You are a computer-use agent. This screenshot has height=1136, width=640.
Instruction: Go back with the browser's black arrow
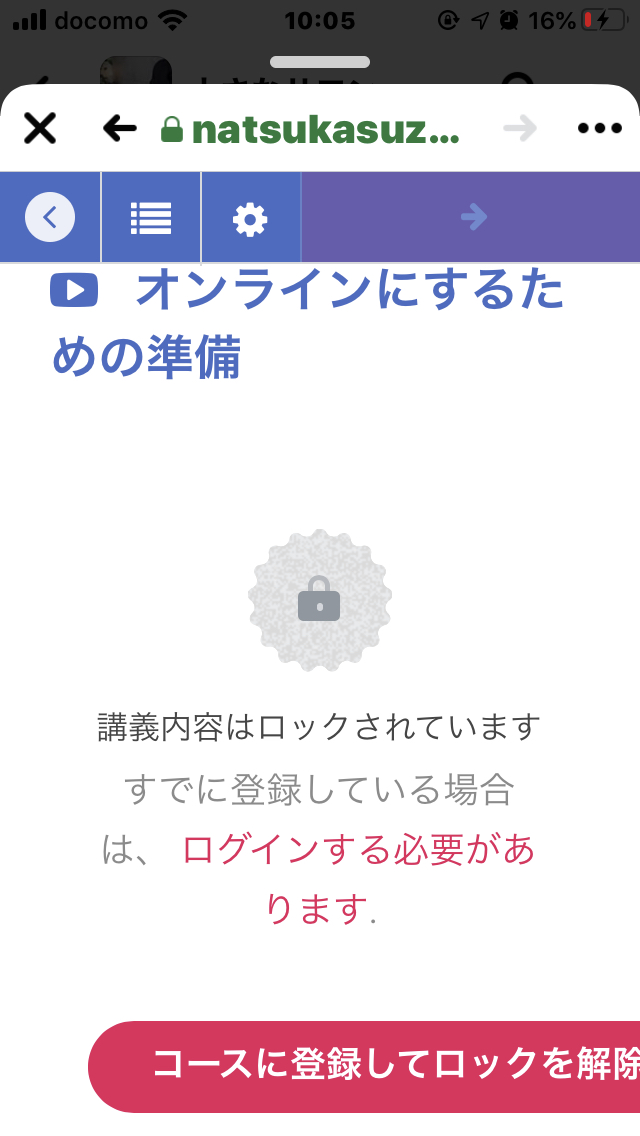pyautogui.click(x=120, y=129)
